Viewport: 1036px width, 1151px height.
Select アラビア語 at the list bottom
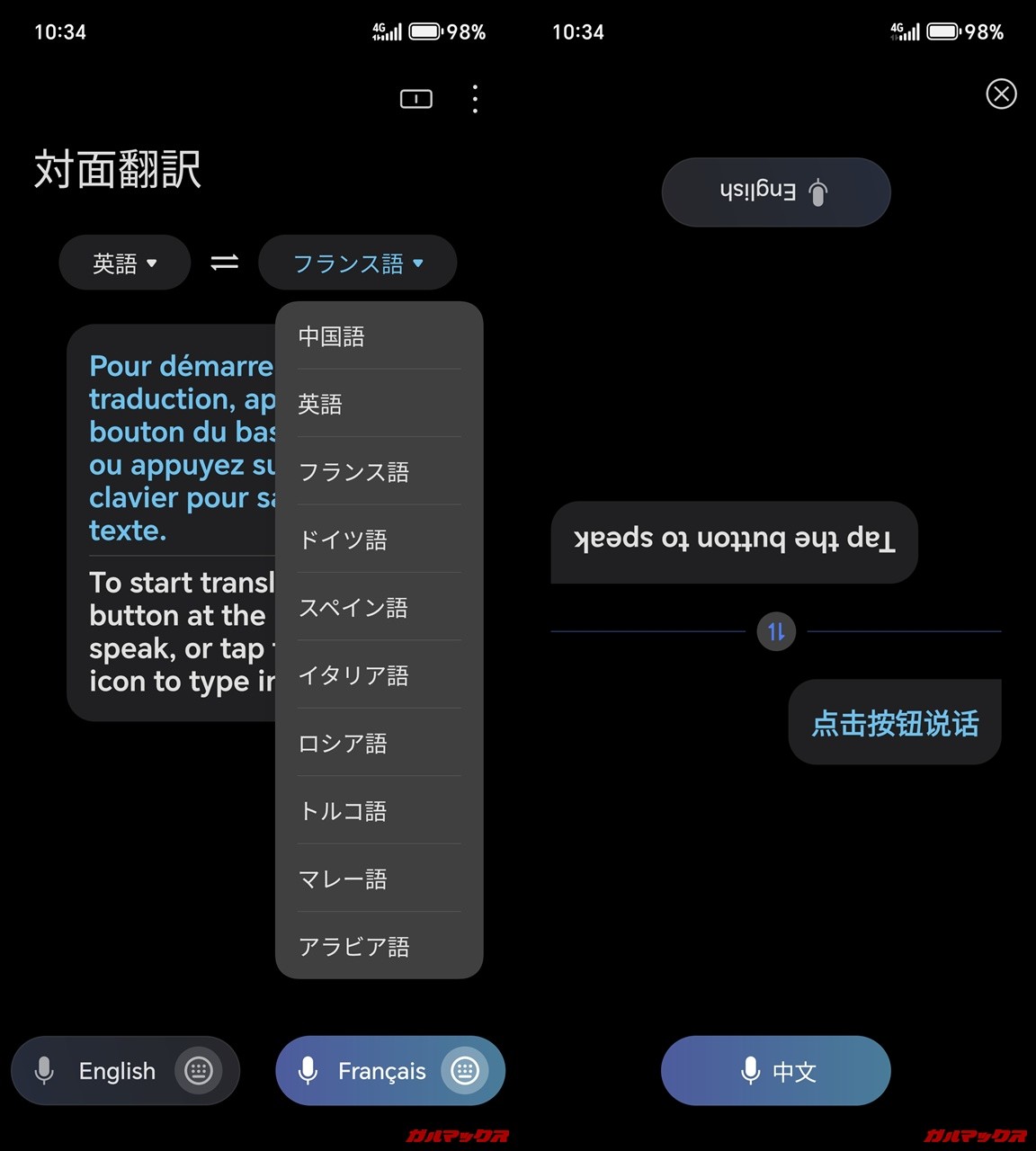pyautogui.click(x=379, y=946)
